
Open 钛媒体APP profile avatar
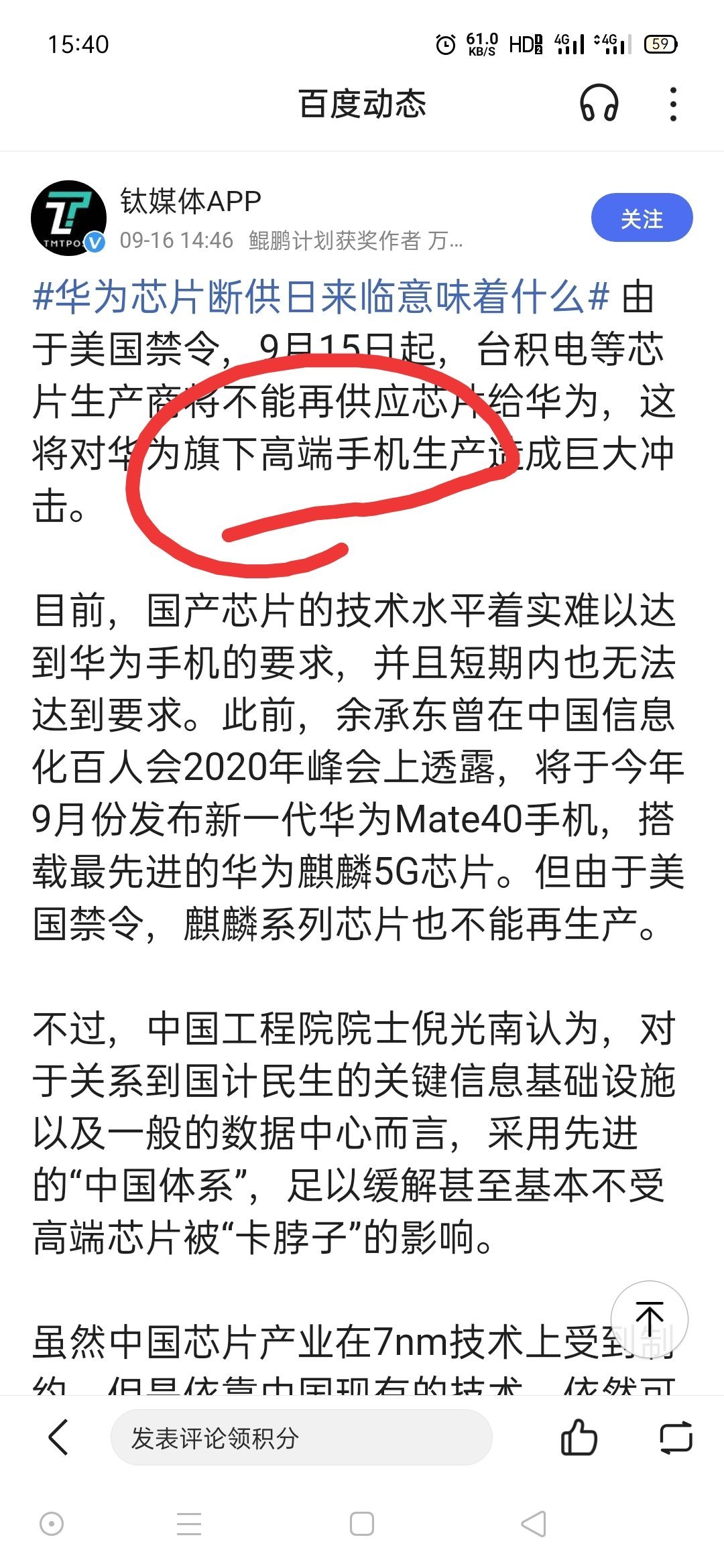click(x=68, y=218)
